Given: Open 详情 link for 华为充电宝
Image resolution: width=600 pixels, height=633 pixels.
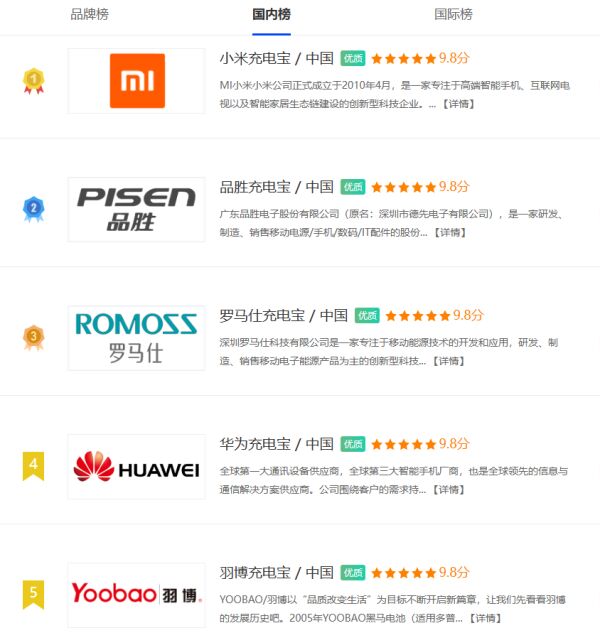Looking at the screenshot, I should [x=448, y=490].
